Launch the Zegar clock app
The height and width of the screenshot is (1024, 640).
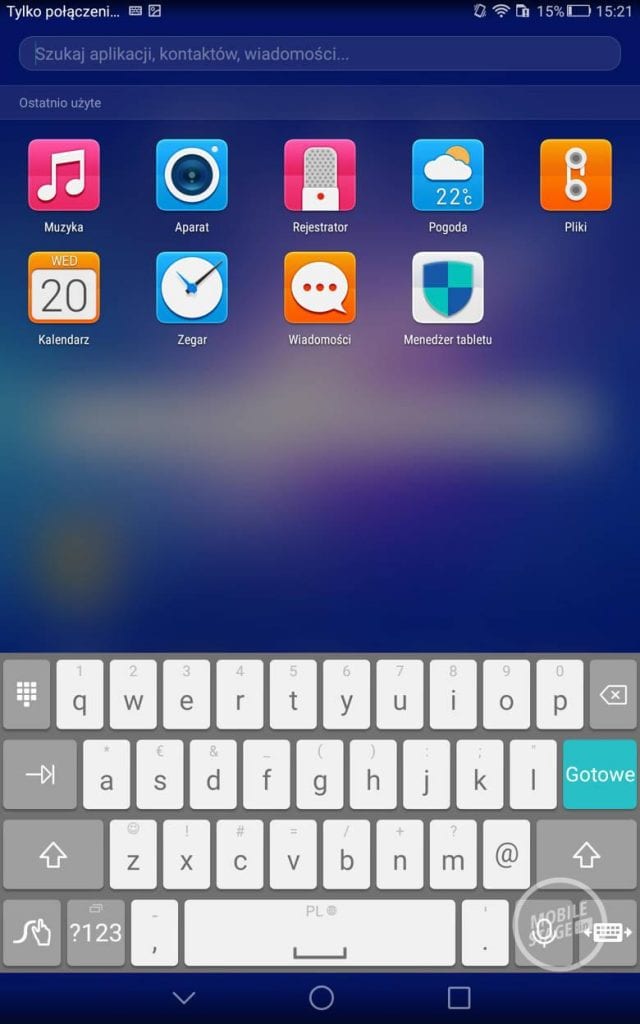192,288
